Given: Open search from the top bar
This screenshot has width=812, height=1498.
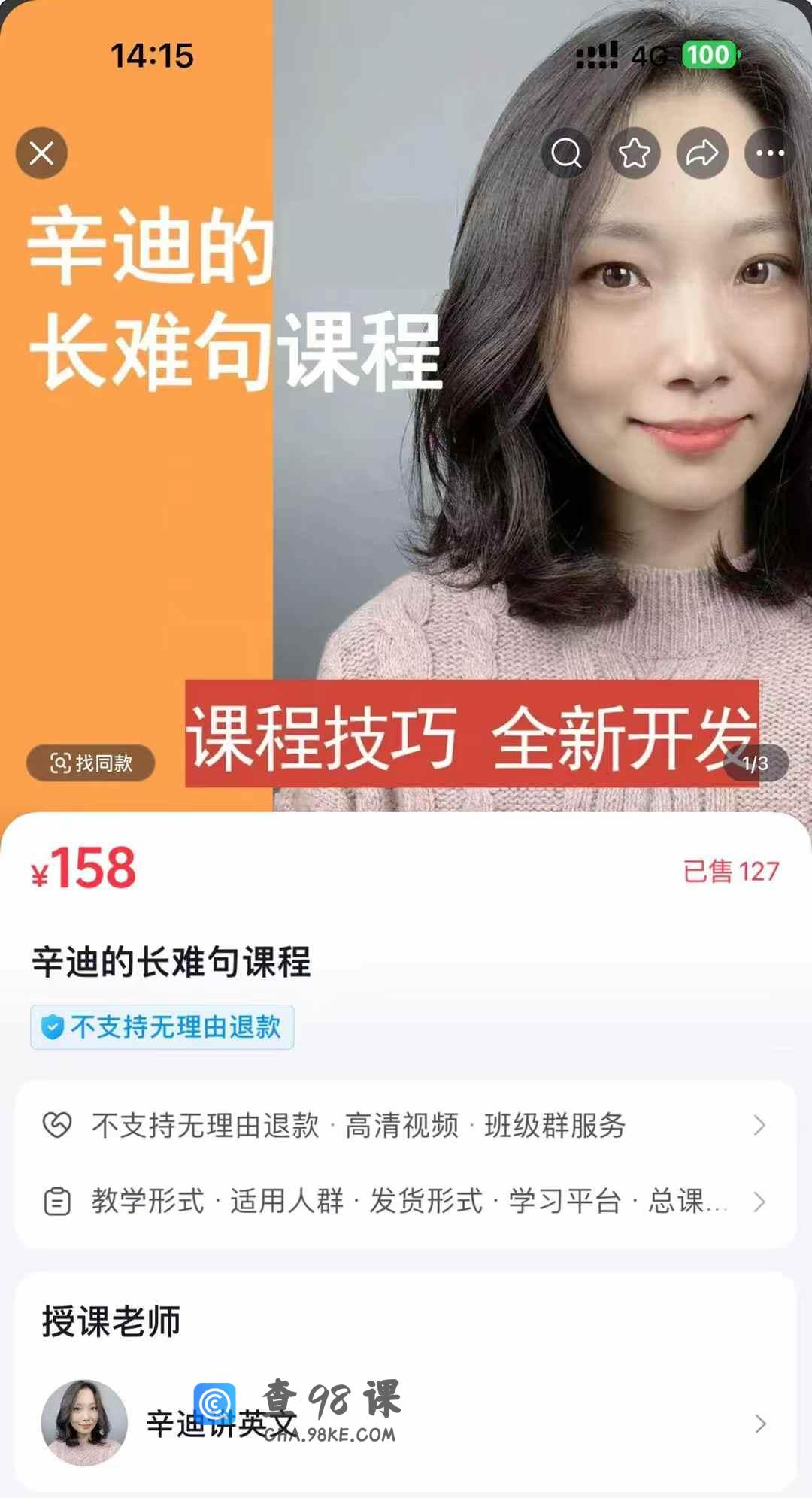Looking at the screenshot, I should coord(566,153).
